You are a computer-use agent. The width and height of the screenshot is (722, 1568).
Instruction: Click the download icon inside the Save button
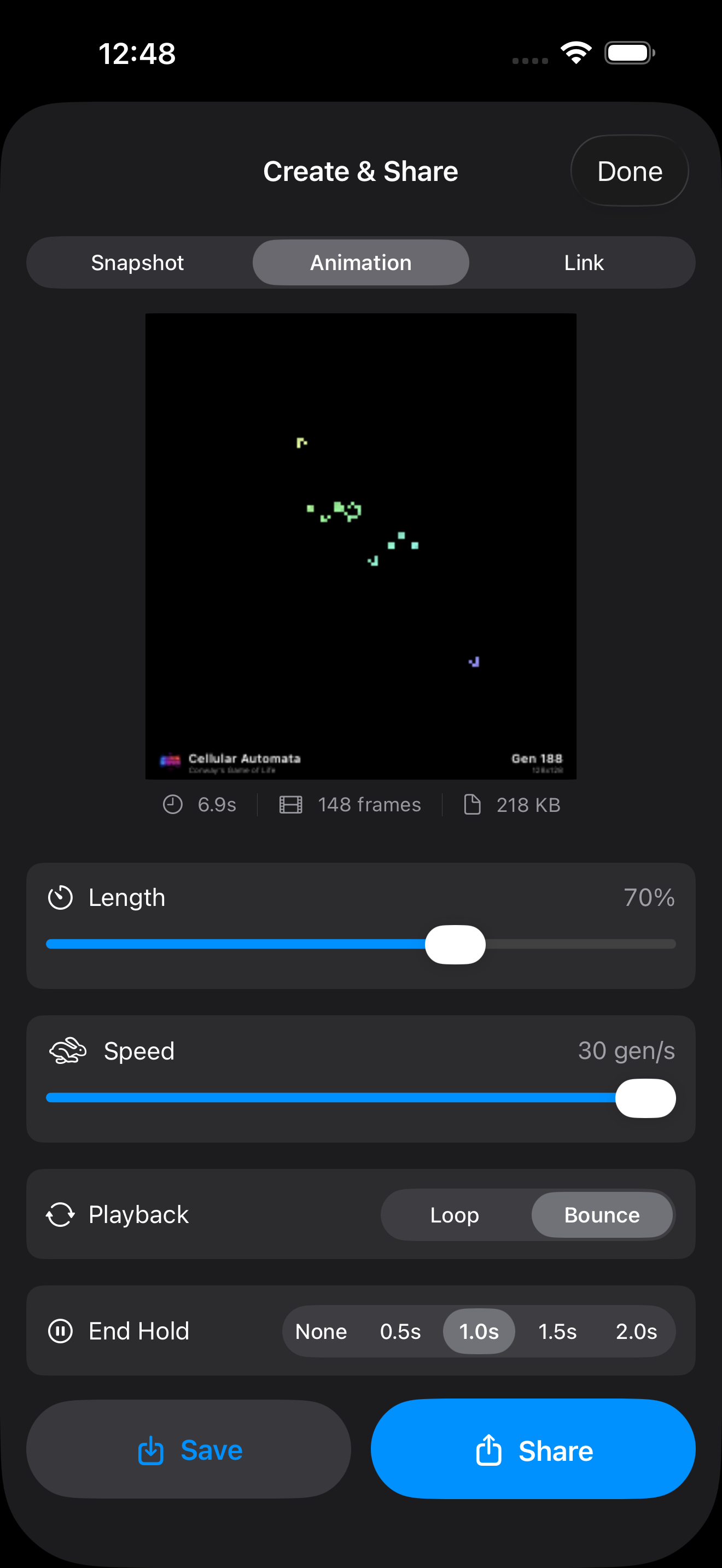point(151,1450)
